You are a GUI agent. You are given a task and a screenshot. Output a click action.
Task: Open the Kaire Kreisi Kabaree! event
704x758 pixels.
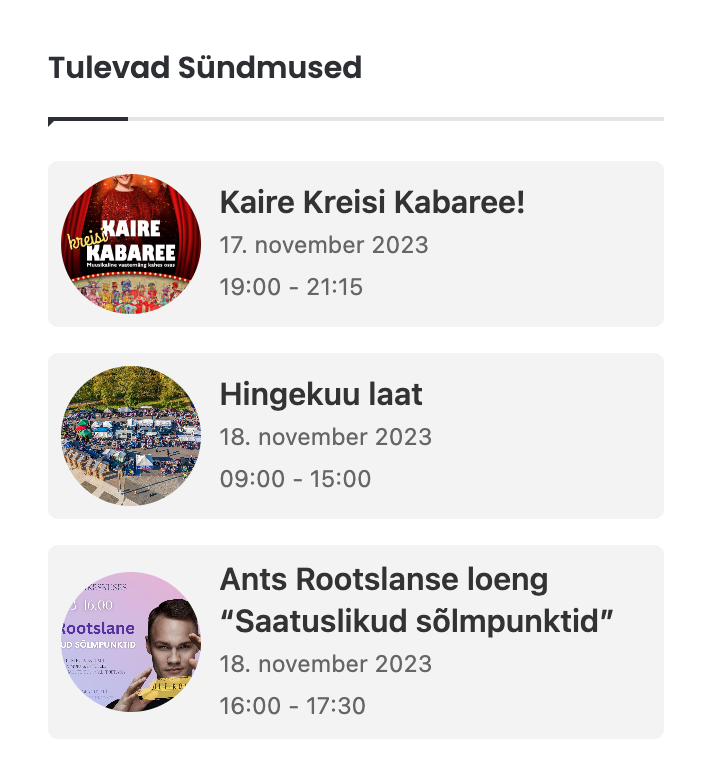pyautogui.click(x=372, y=204)
